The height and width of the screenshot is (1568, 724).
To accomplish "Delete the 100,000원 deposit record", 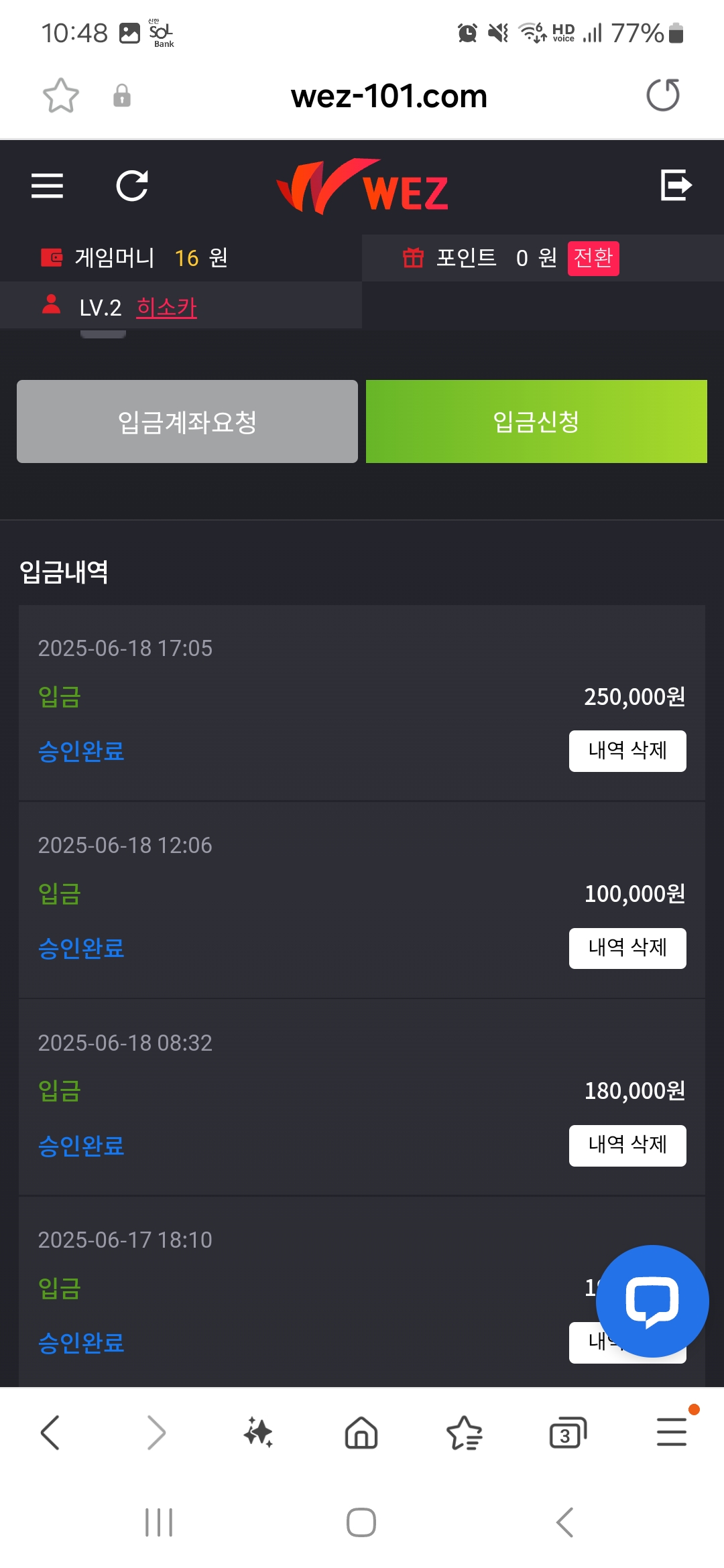I will click(627, 948).
